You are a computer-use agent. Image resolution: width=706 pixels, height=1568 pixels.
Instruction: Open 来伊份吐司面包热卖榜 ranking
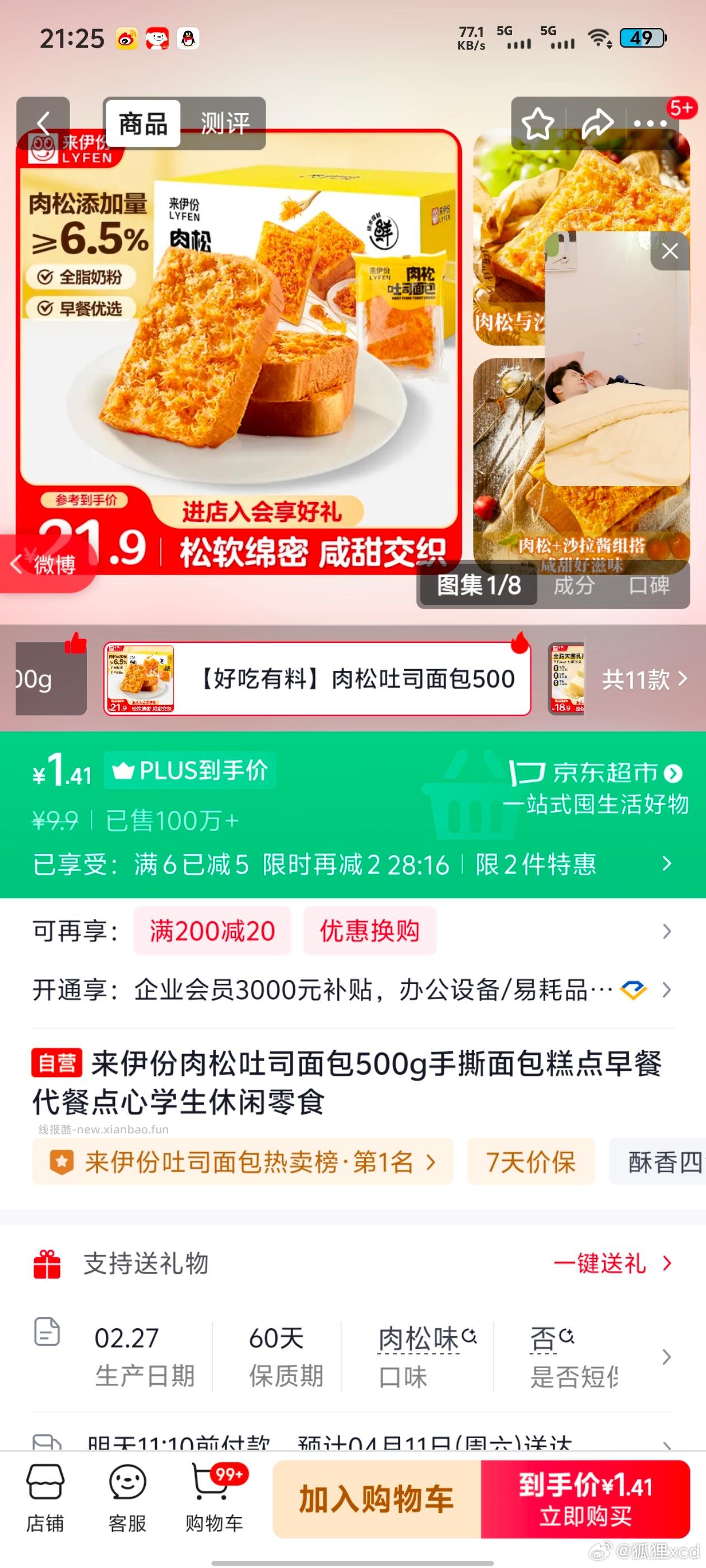point(243,1162)
